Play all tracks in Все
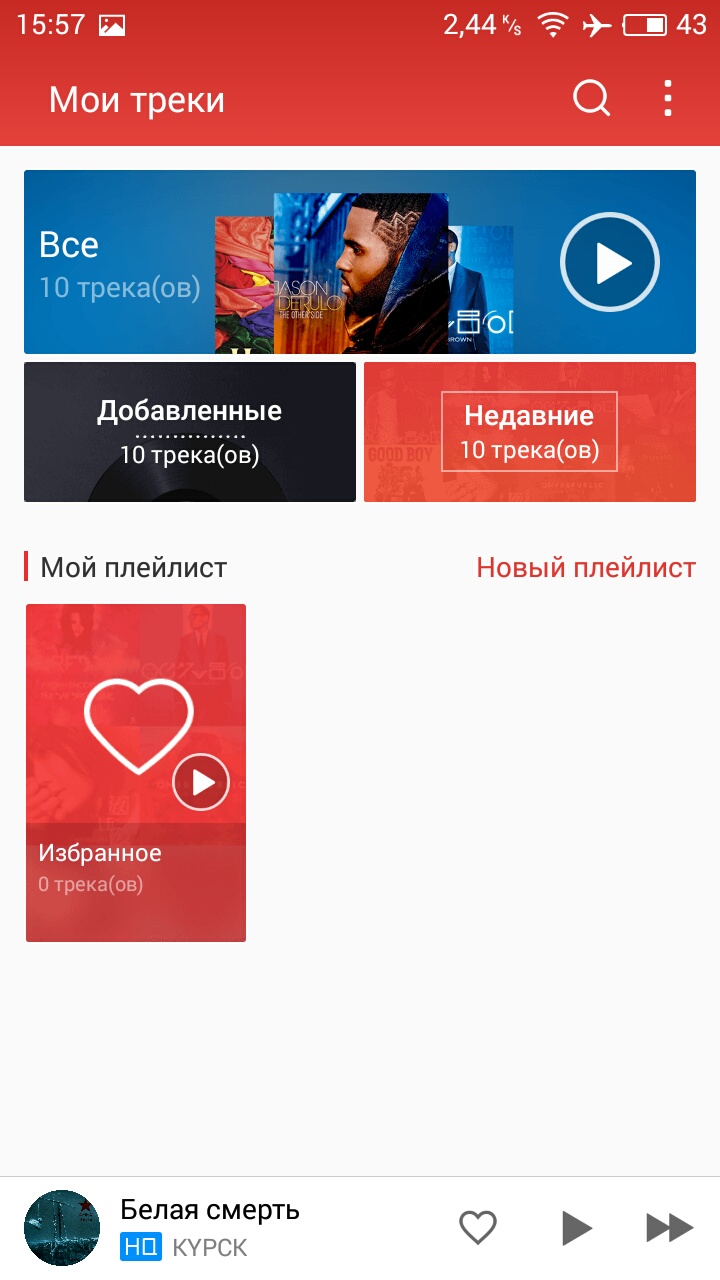This screenshot has width=720, height=1280. coord(609,263)
